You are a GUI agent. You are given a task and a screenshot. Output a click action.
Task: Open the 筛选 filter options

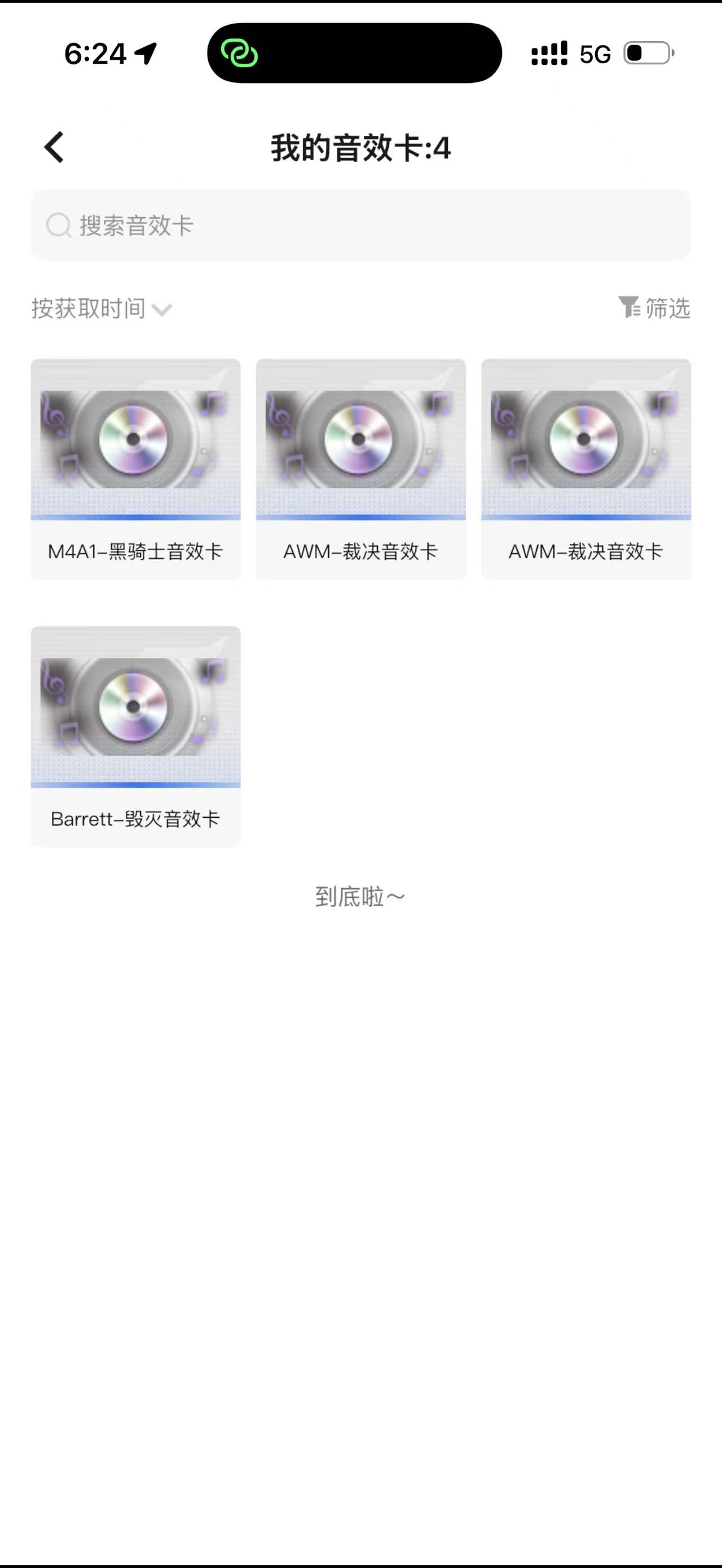(x=654, y=308)
